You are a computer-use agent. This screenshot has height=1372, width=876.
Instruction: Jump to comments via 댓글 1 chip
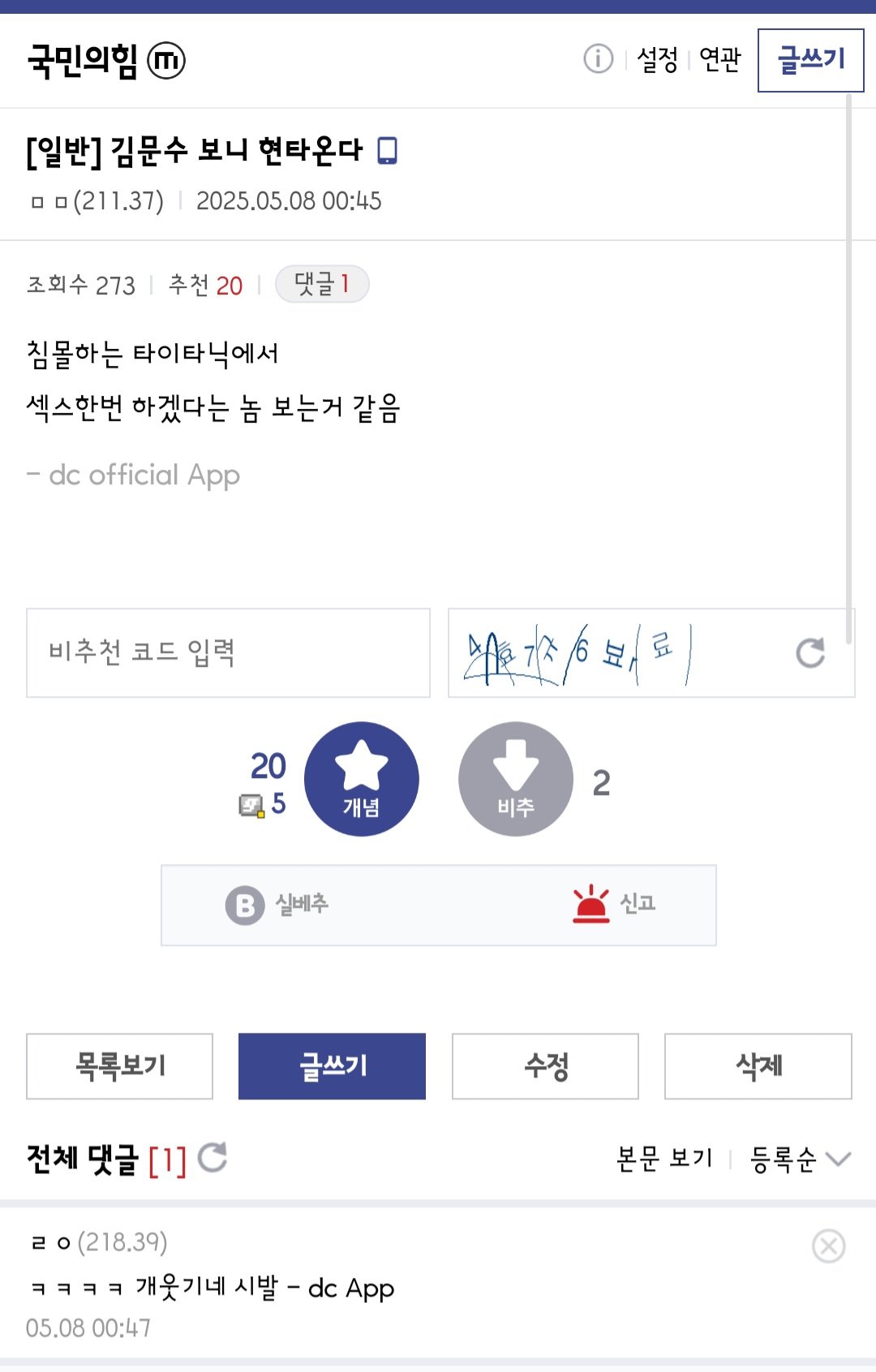point(322,284)
